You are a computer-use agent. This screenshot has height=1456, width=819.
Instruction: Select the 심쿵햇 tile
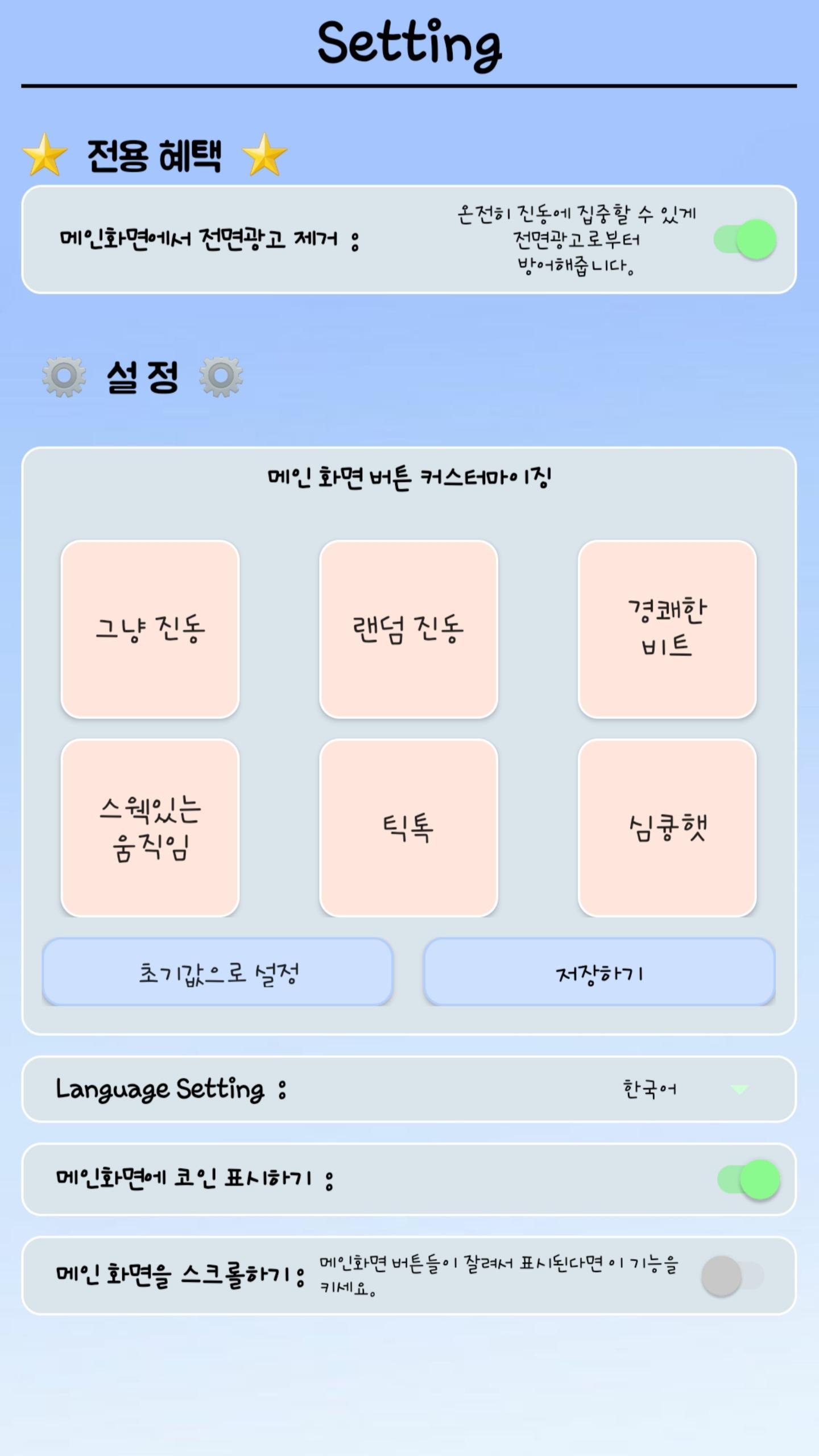(667, 828)
